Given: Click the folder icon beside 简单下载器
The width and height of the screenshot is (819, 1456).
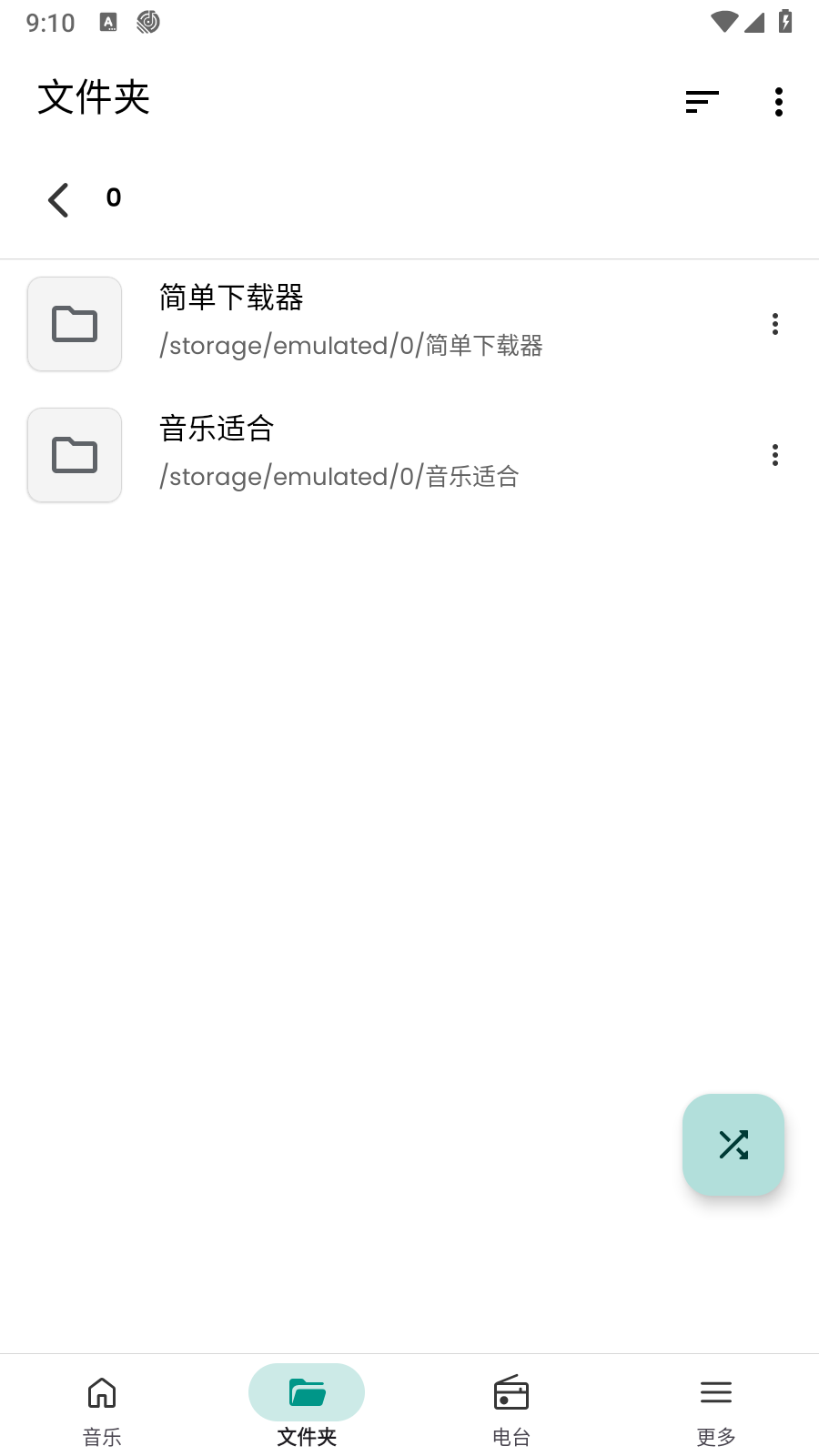Looking at the screenshot, I should (x=74, y=324).
